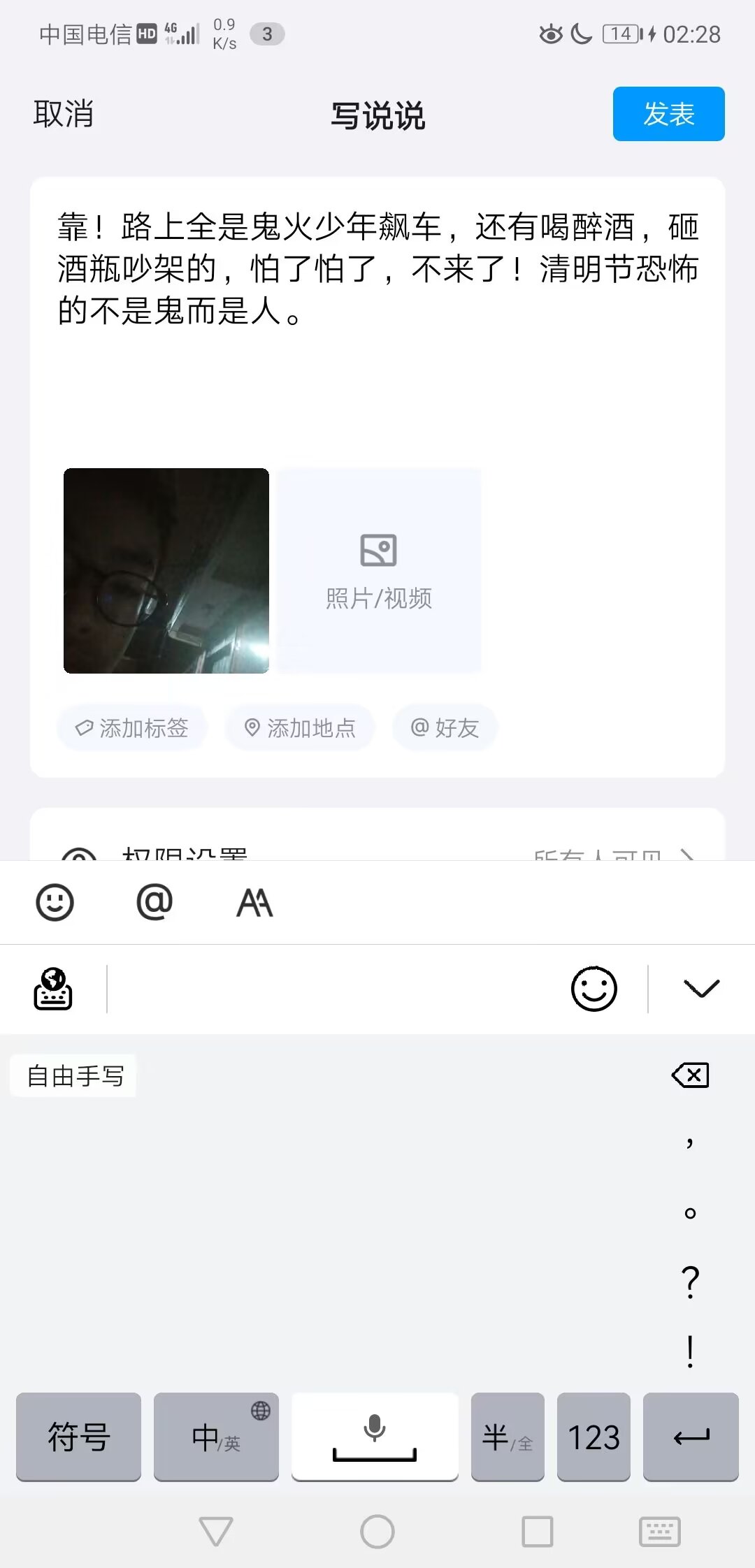
Task: Open the keyboard switcher globe icon
Action: point(53,989)
